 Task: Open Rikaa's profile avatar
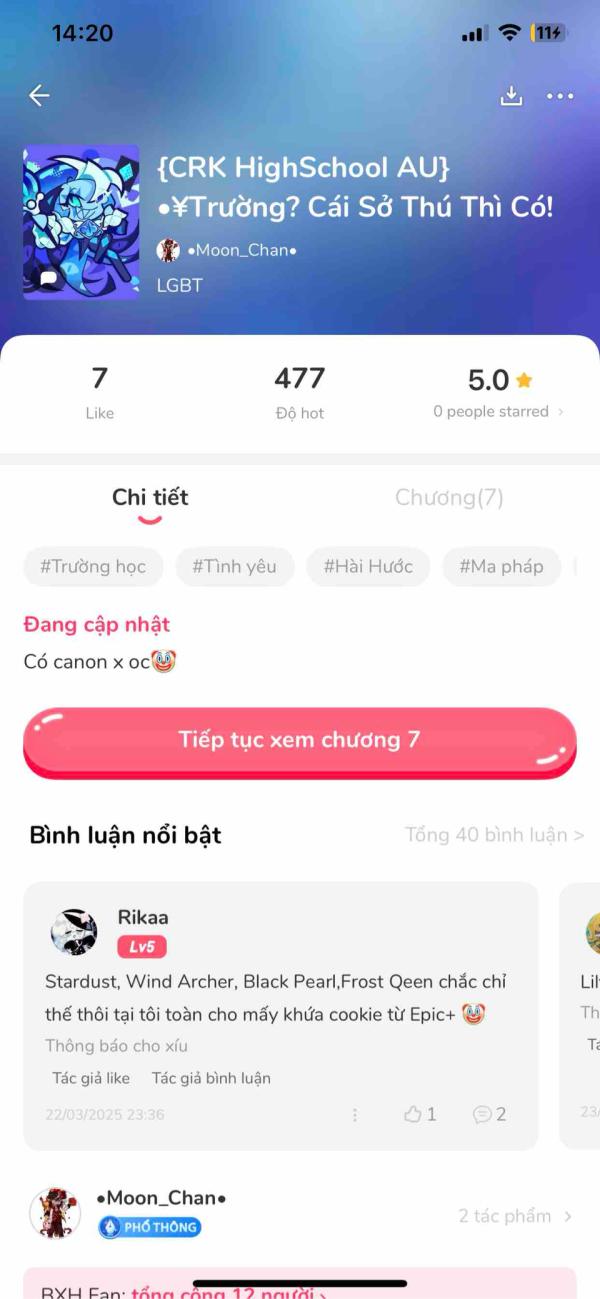pyautogui.click(x=74, y=932)
